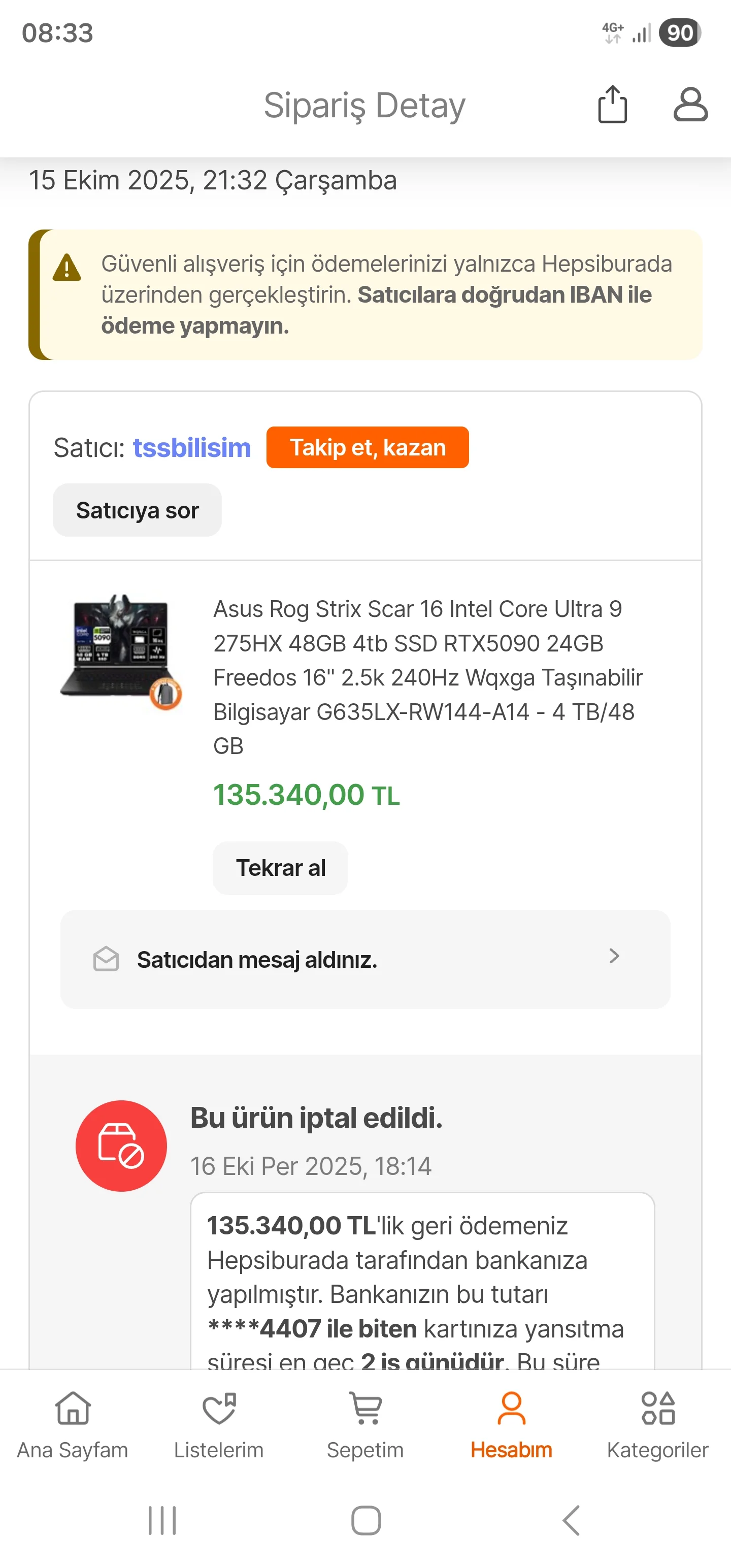
Task: Share this order detail
Action: click(x=612, y=105)
